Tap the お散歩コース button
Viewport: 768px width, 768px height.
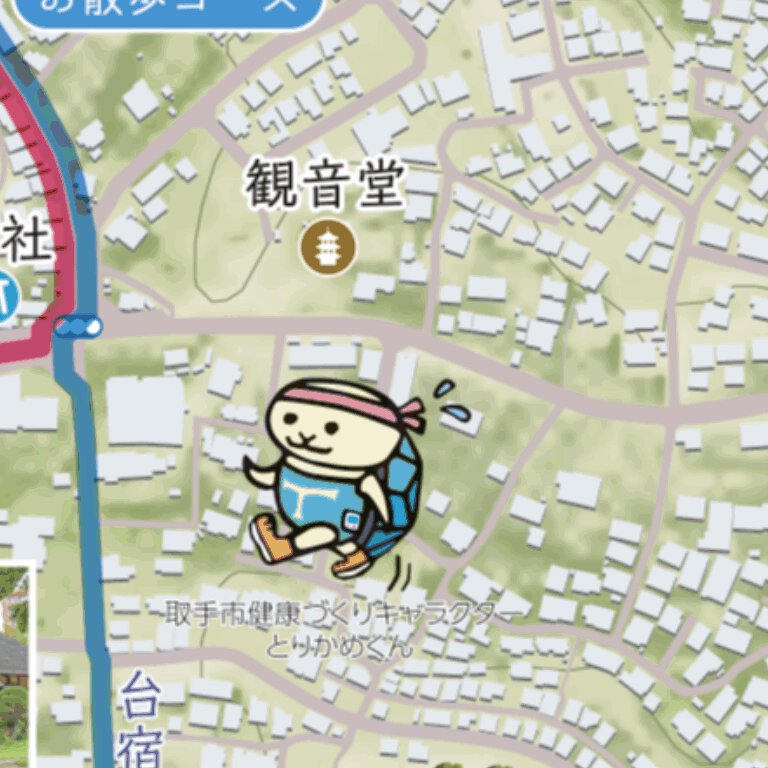(x=170, y=8)
